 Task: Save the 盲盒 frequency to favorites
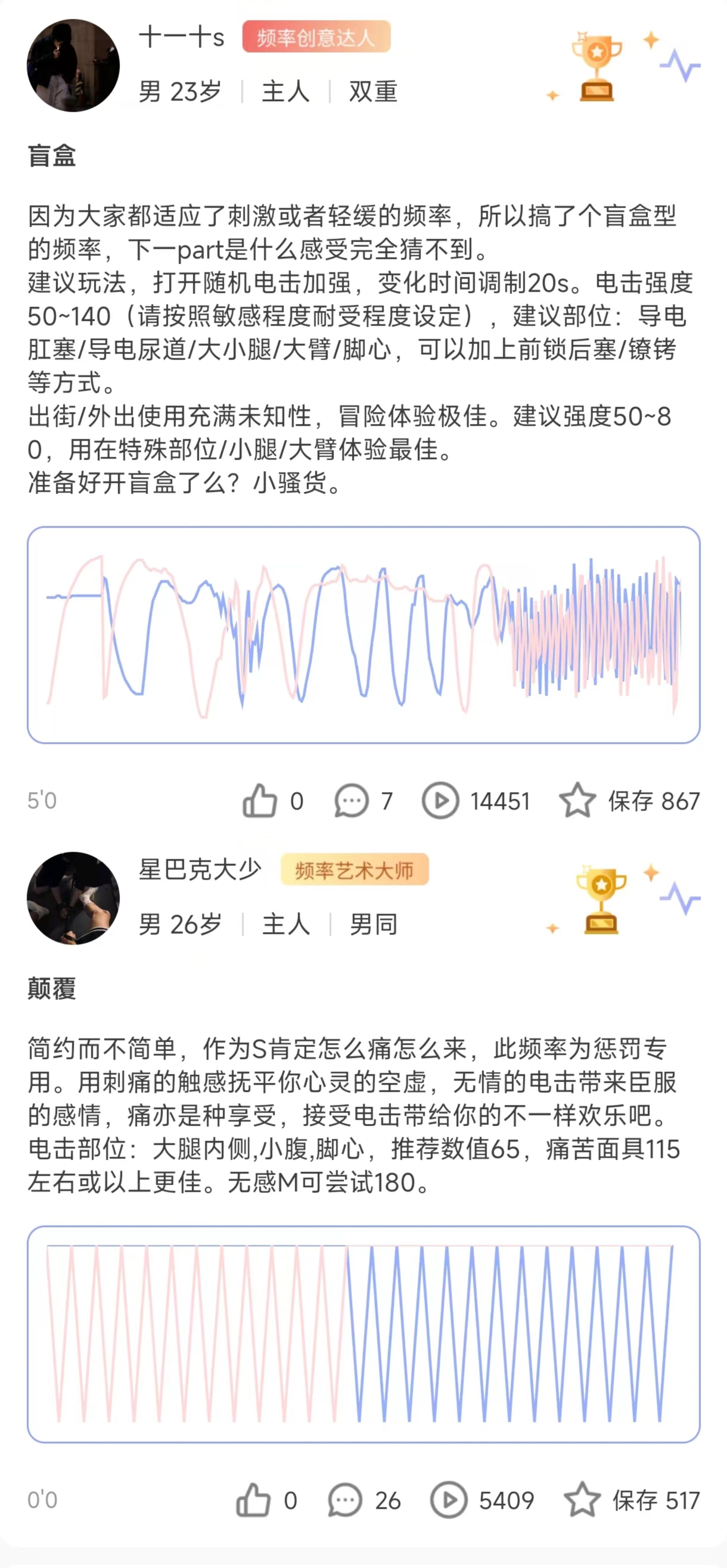577,800
